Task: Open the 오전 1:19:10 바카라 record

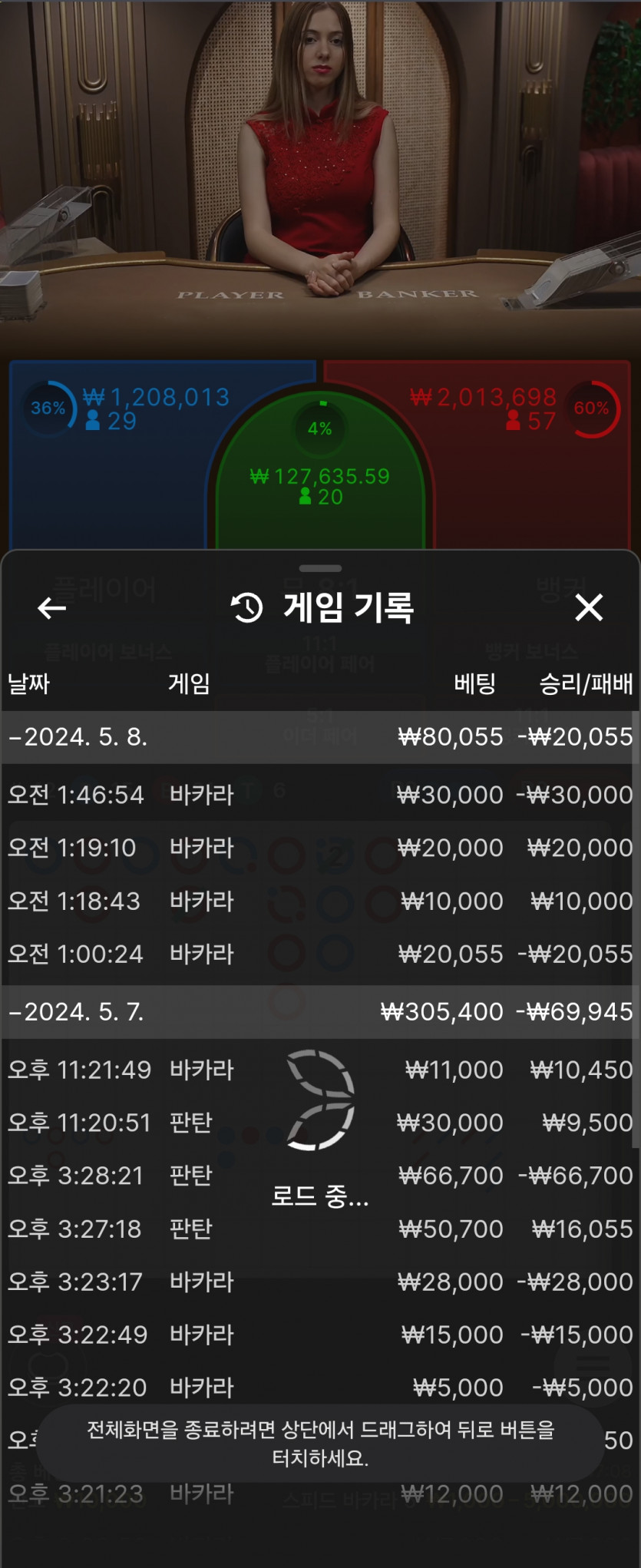Action: coord(319,847)
